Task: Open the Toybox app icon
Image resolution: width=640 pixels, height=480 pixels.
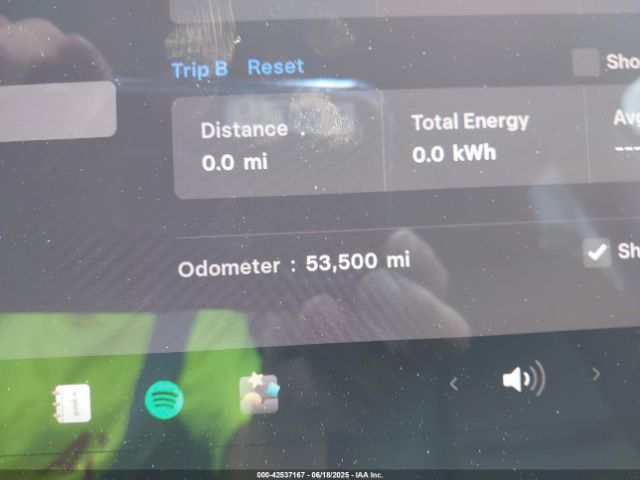Action: [x=259, y=395]
